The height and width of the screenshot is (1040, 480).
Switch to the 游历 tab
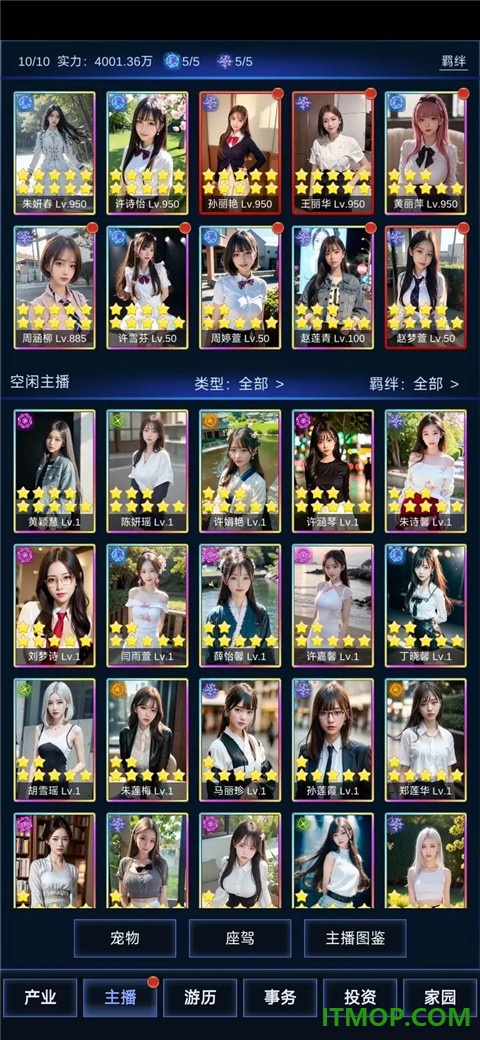[200, 998]
